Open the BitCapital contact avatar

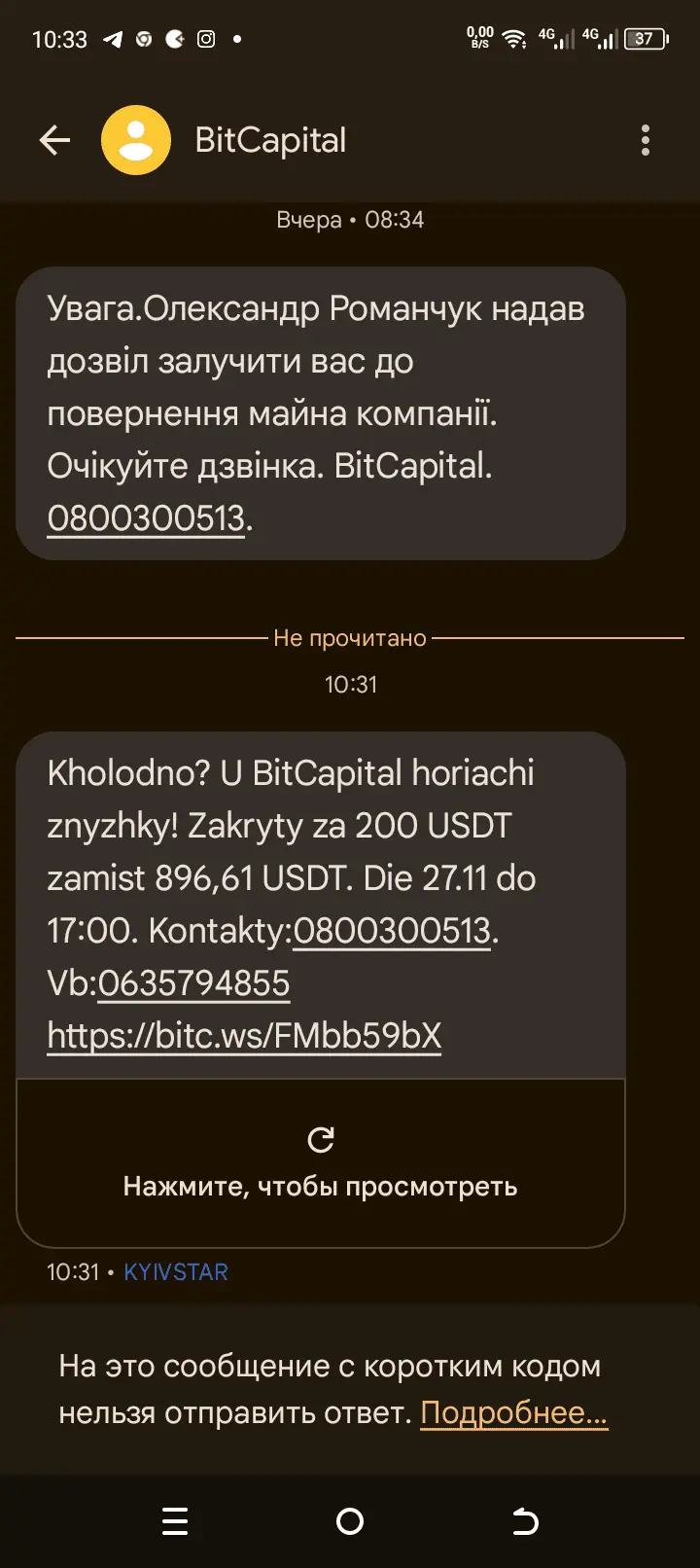coord(136,141)
